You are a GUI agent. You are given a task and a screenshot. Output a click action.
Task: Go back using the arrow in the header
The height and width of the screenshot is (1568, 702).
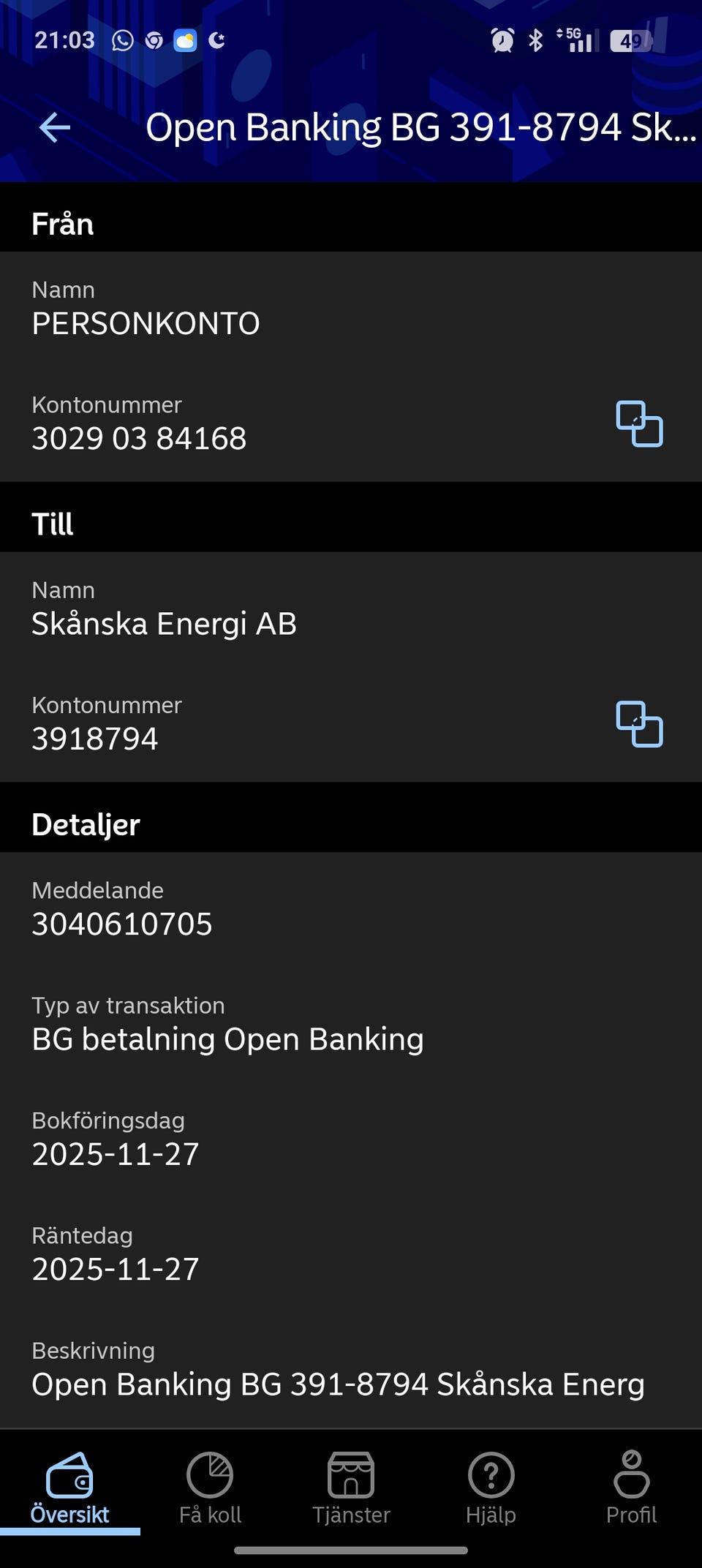pyautogui.click(x=55, y=128)
